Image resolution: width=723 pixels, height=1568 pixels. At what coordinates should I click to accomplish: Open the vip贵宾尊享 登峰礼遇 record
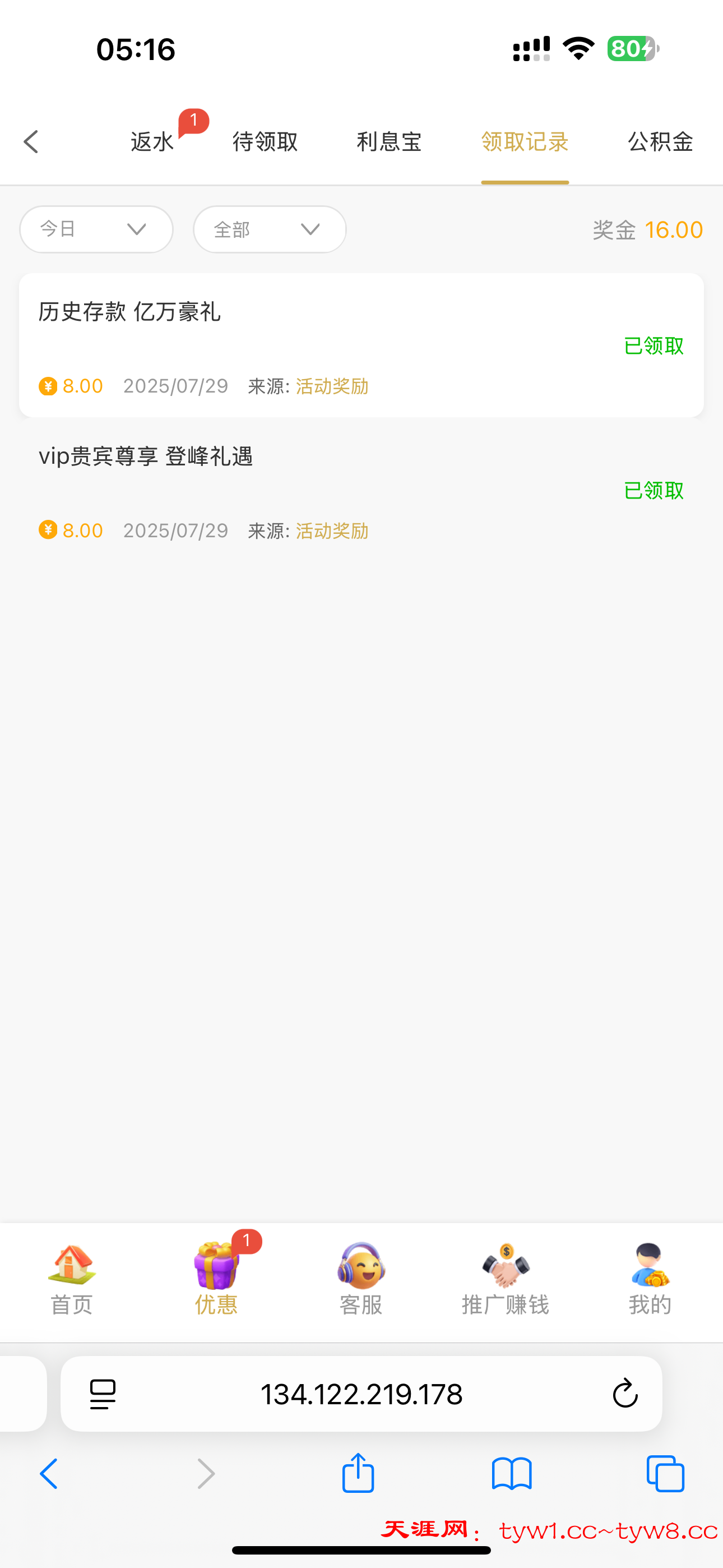[x=361, y=490]
